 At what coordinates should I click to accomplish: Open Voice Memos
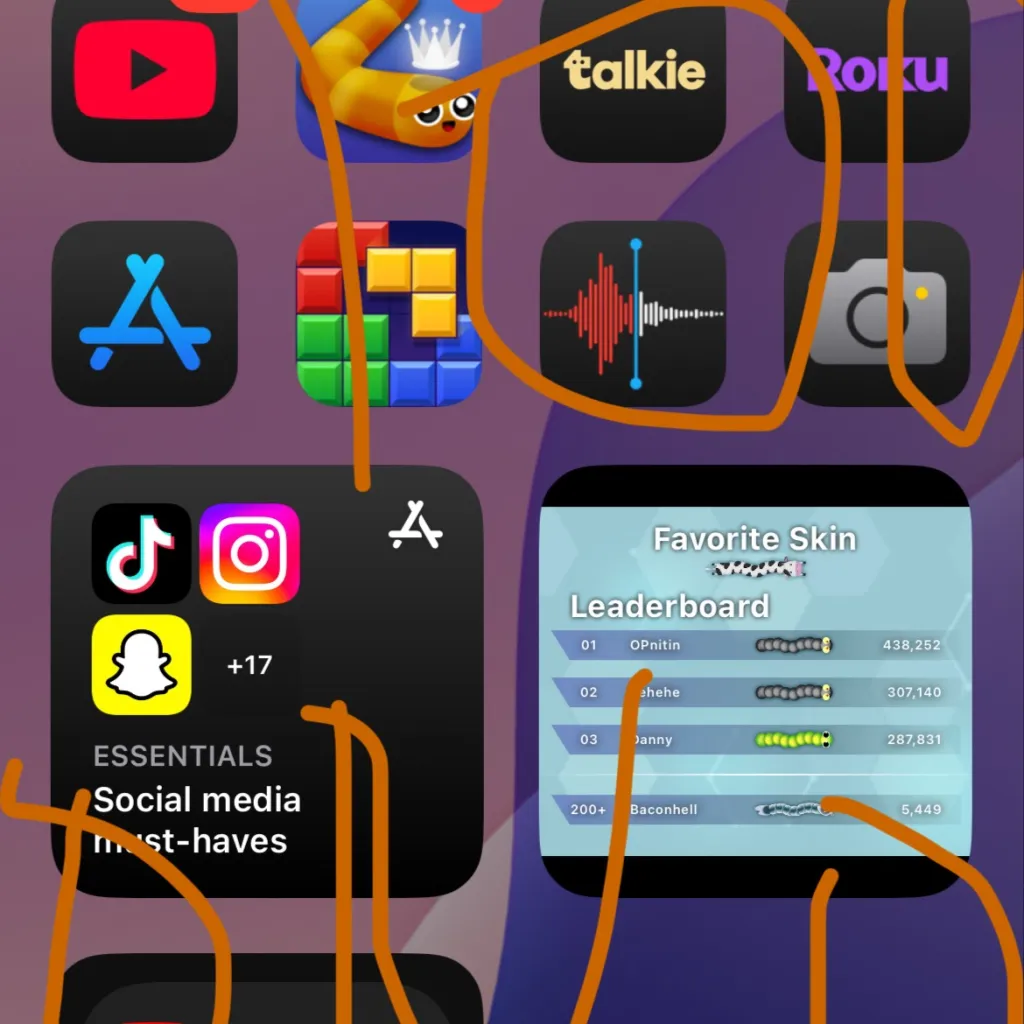click(x=633, y=313)
